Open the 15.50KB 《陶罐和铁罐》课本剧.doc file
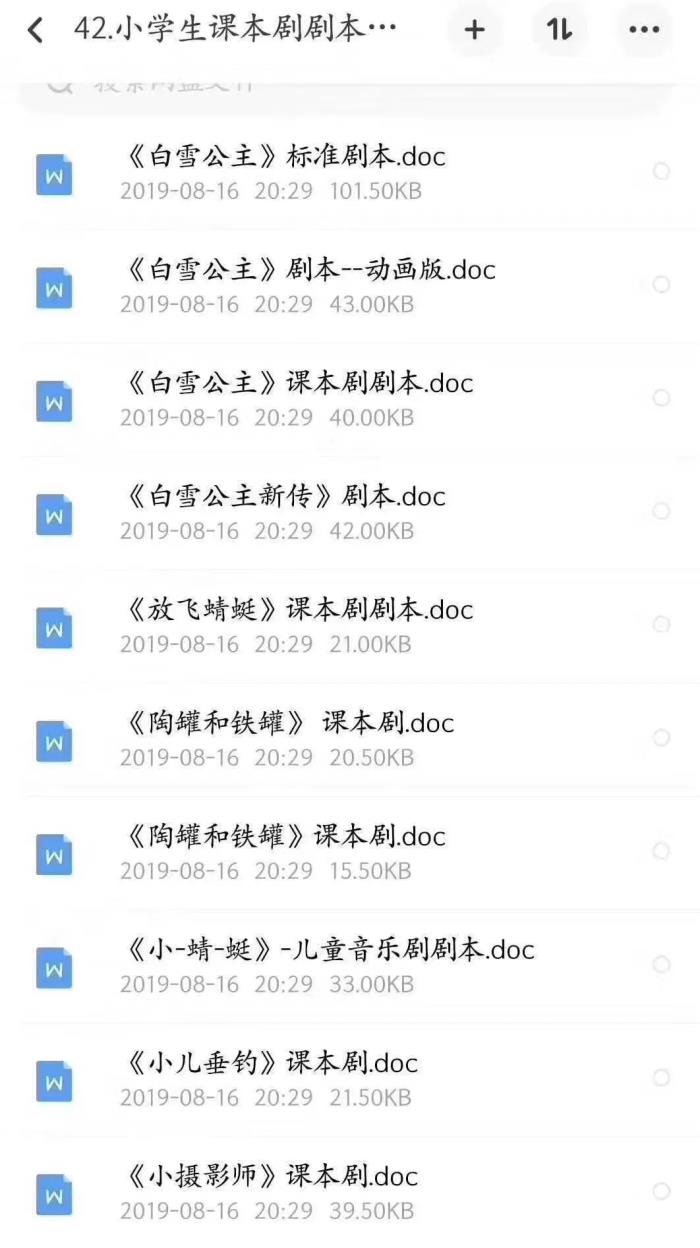Viewport: 700px width, 1248px height. (282, 850)
